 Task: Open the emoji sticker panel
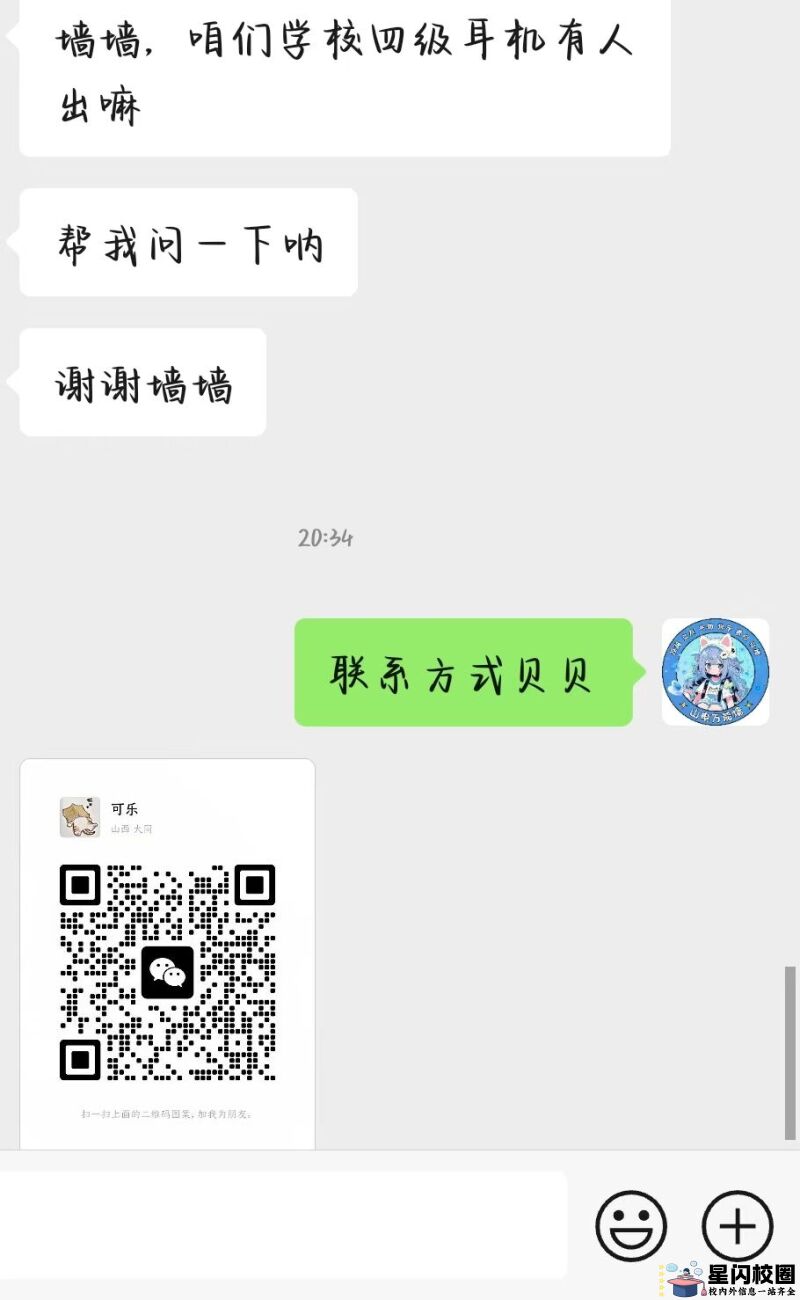pyautogui.click(x=631, y=1226)
